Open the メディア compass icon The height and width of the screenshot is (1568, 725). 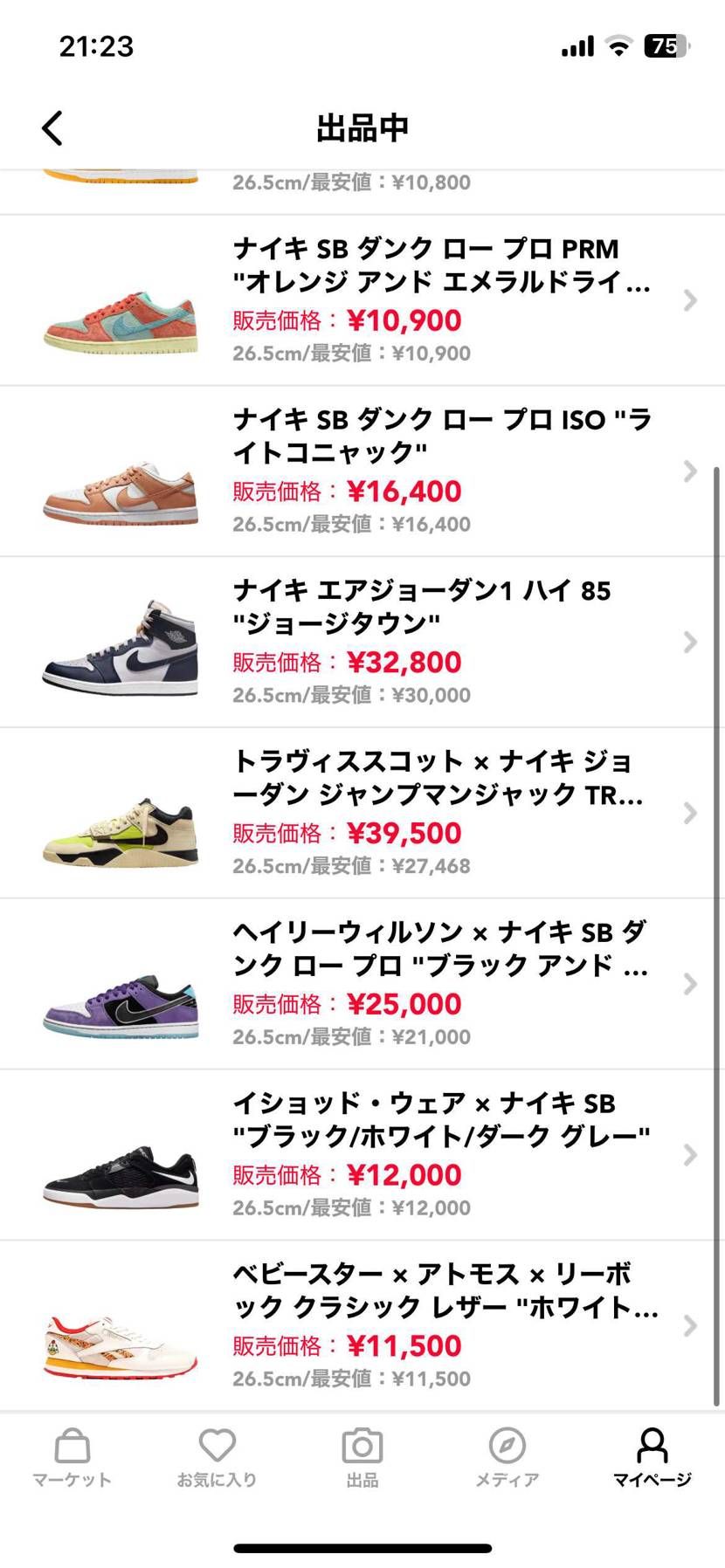[507, 1447]
